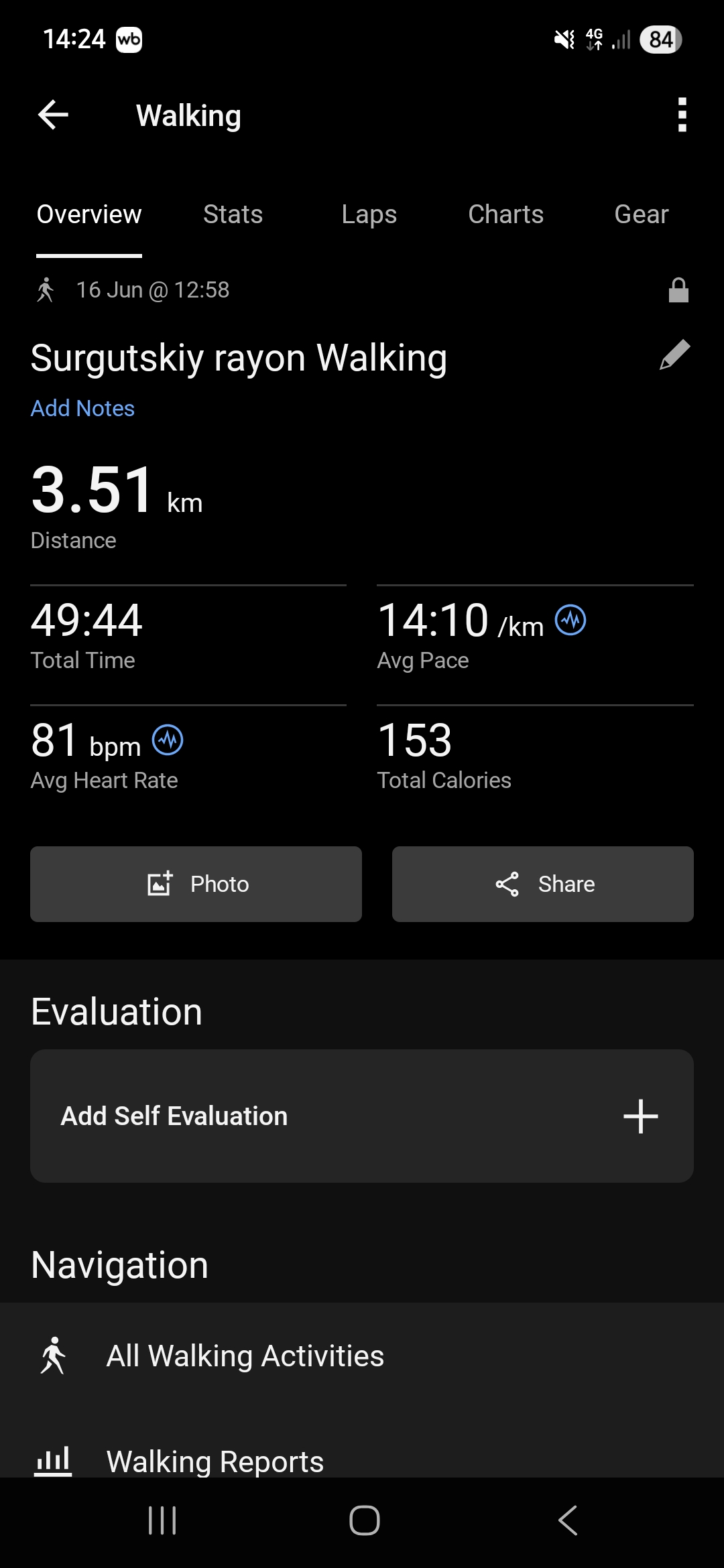Image resolution: width=724 pixels, height=1568 pixels.
Task: Select the Gear tab
Action: point(642,214)
